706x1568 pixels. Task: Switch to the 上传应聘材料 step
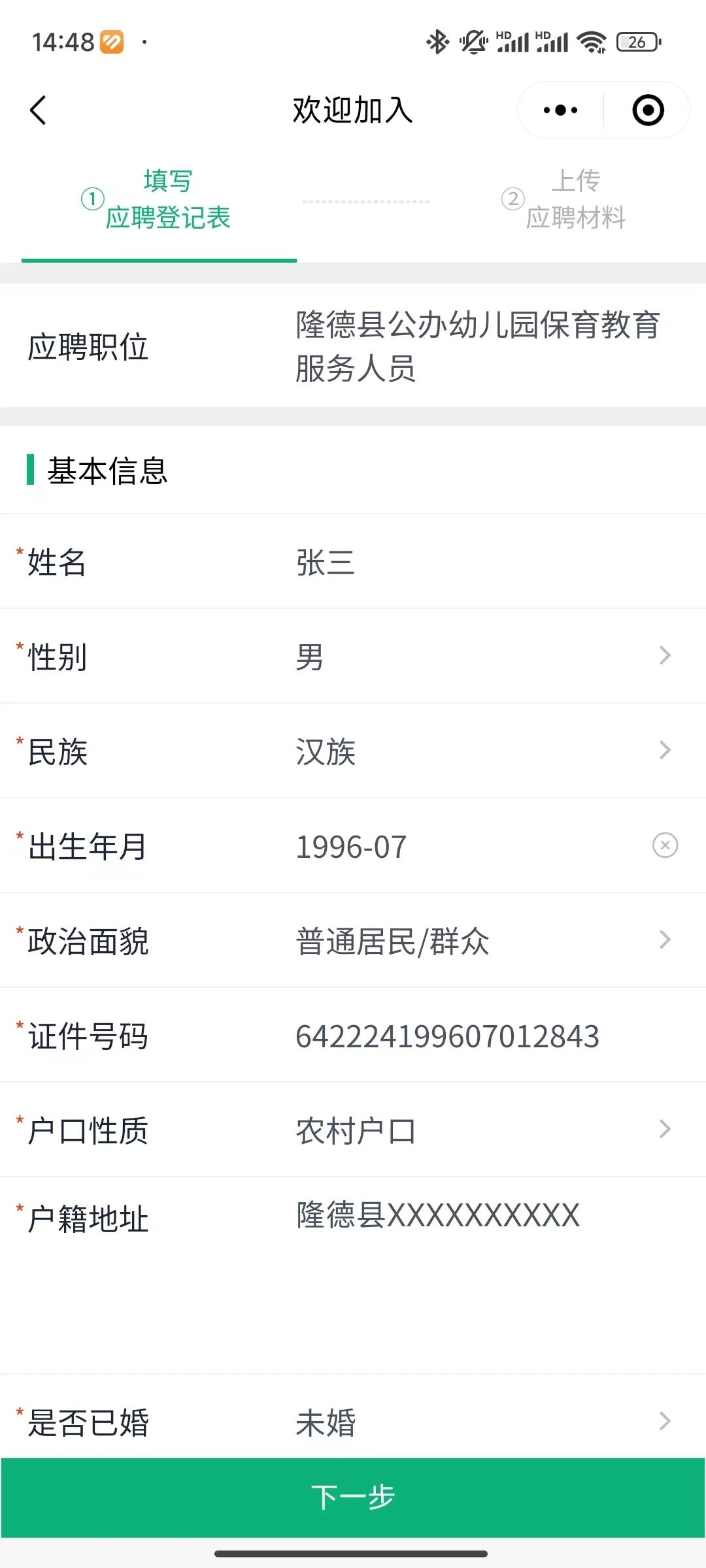[x=563, y=199]
